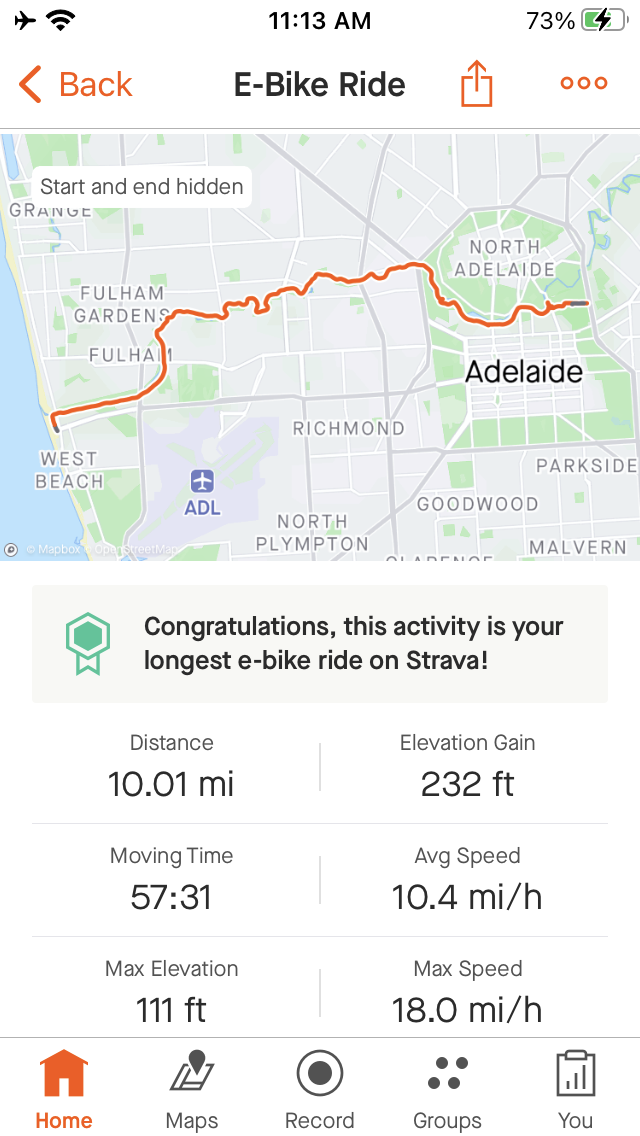Open the ride route map
This screenshot has width=640, height=1136.
point(320,345)
